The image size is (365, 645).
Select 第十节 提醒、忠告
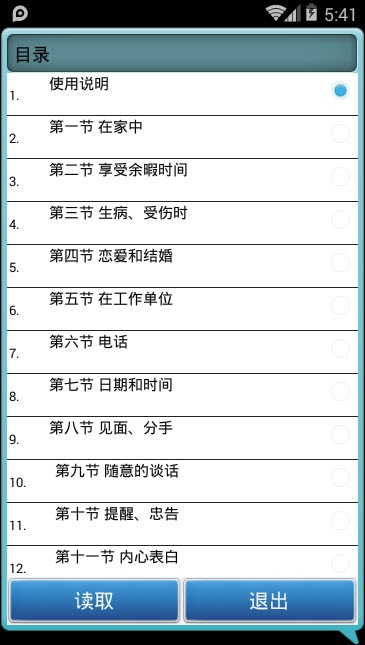[182, 524]
